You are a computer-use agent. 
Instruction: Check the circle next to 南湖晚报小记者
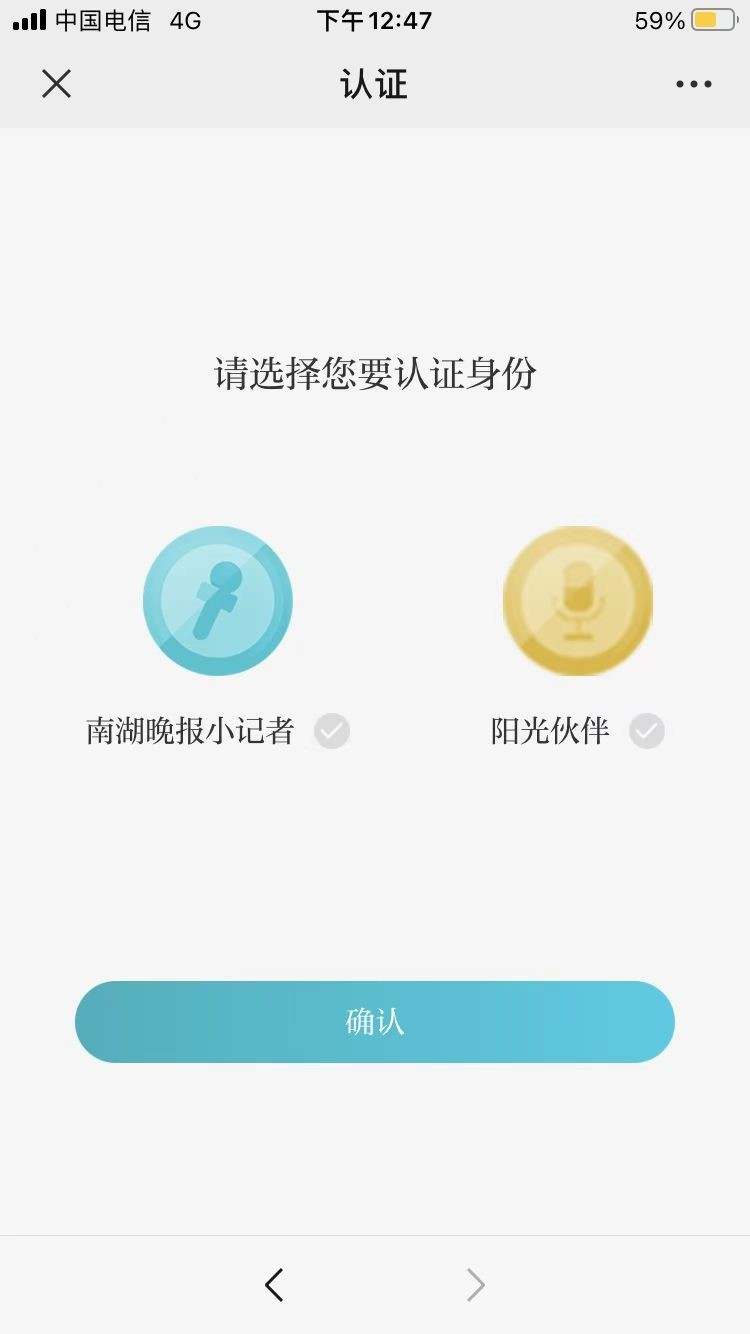click(x=332, y=731)
